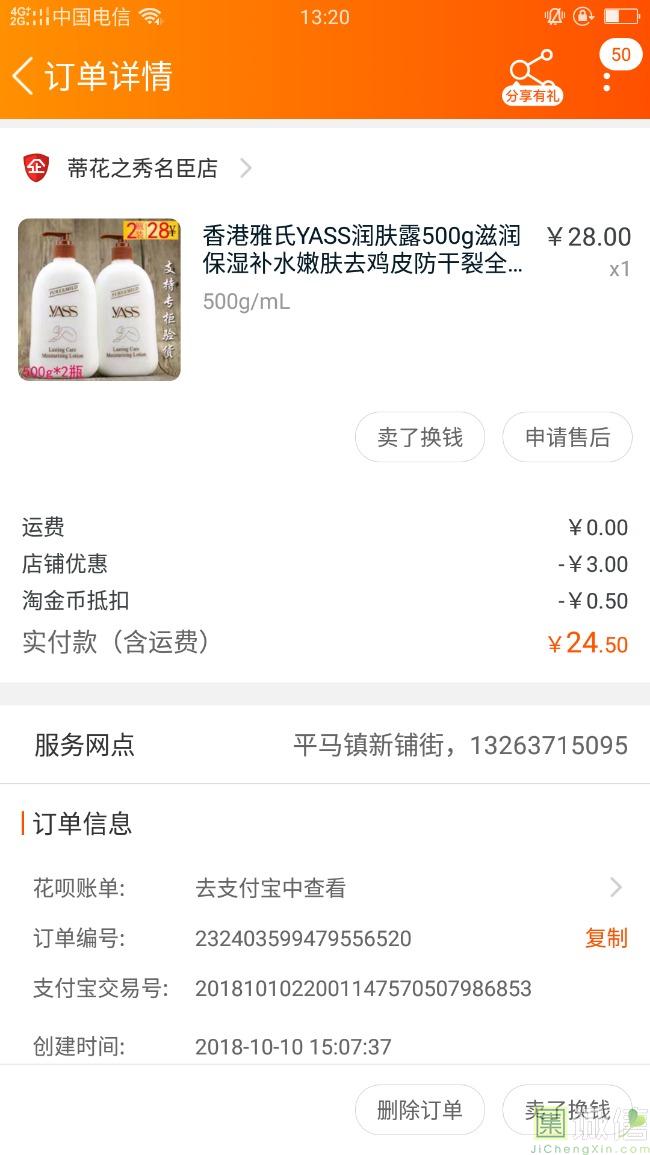Image resolution: width=650 pixels, height=1155 pixels.
Task: Open the YASS lotion product image
Action: click(99, 299)
